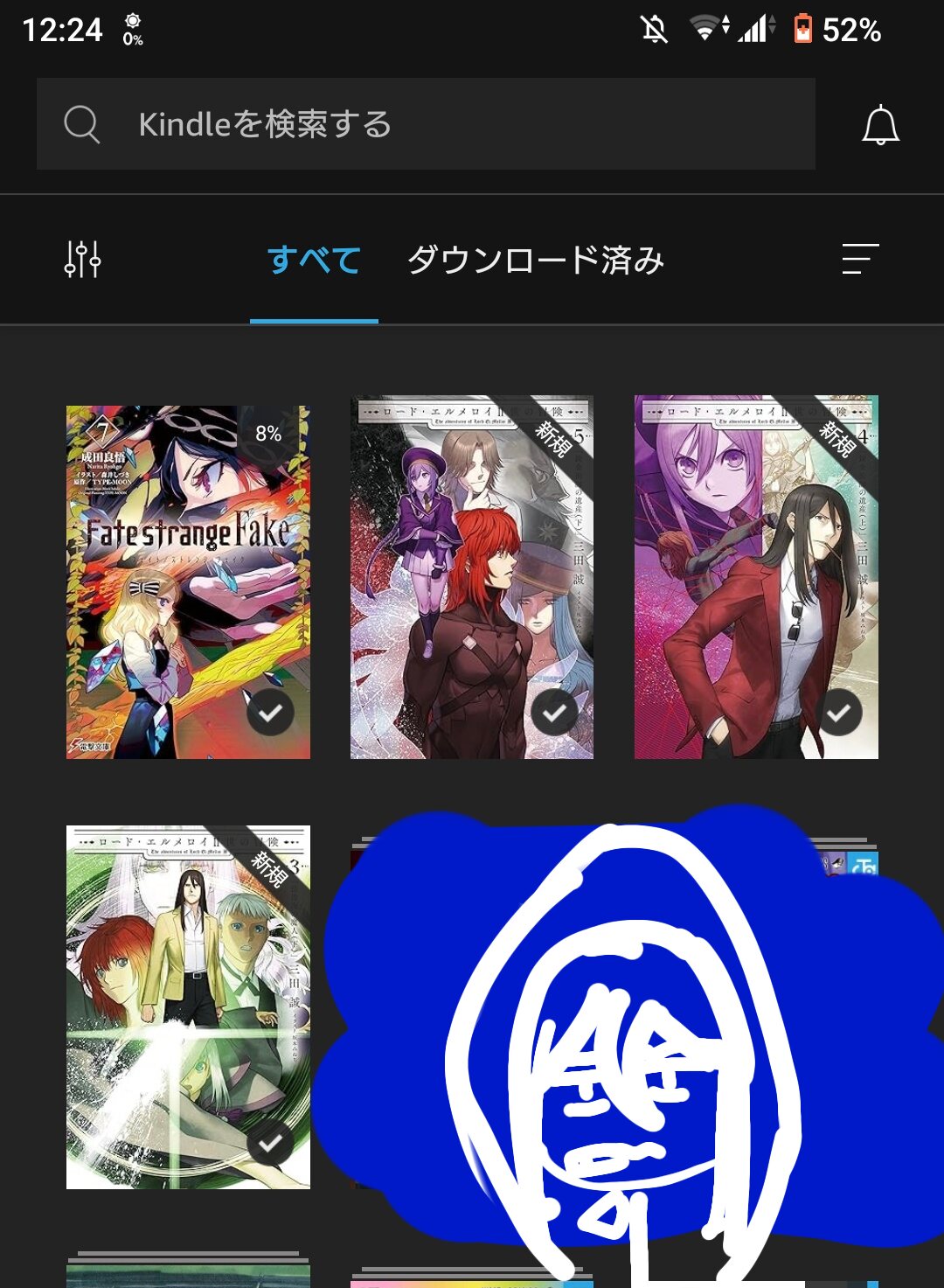Open Fate/strange Fake volume 7
944x1288 pixels.
pyautogui.click(x=188, y=581)
